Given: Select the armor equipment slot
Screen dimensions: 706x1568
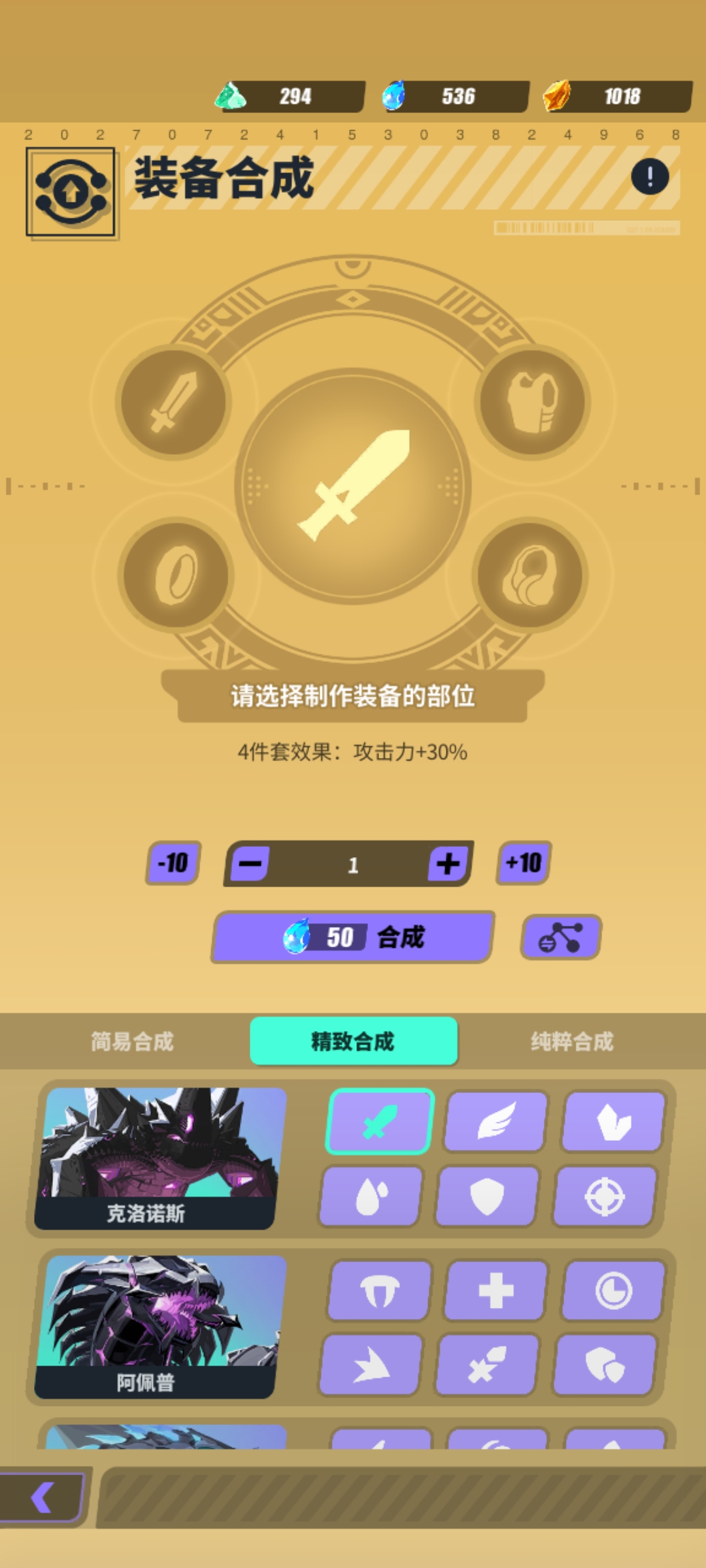Looking at the screenshot, I should pos(532,401).
